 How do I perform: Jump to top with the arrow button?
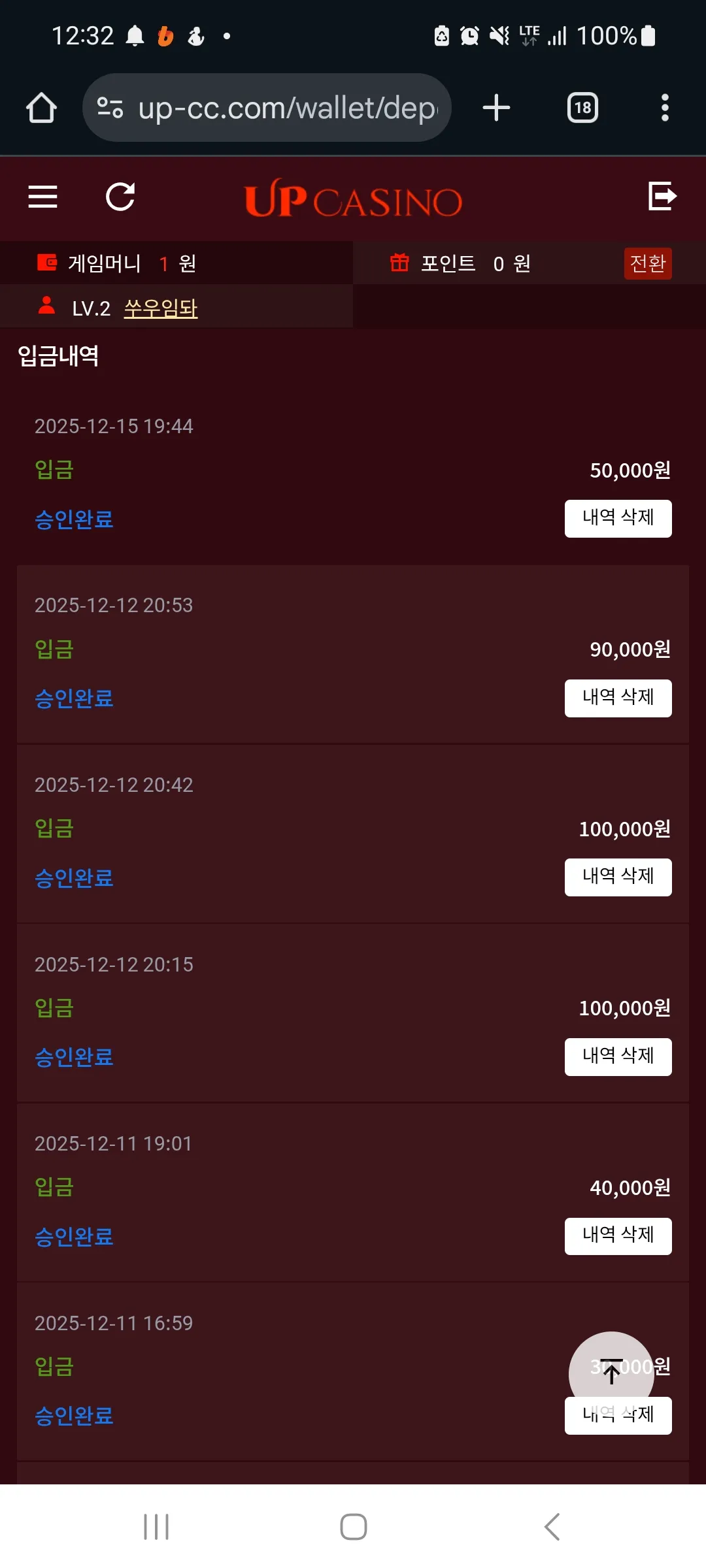coord(611,1373)
